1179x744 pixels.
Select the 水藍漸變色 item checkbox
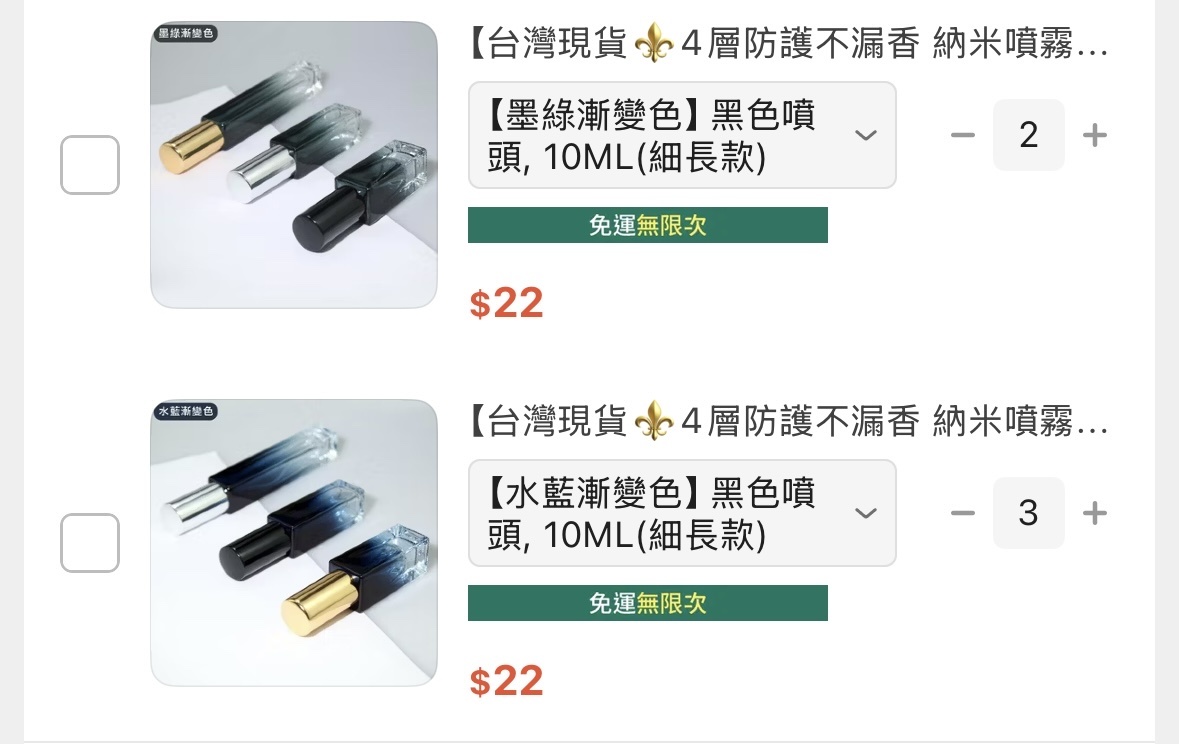point(90,543)
